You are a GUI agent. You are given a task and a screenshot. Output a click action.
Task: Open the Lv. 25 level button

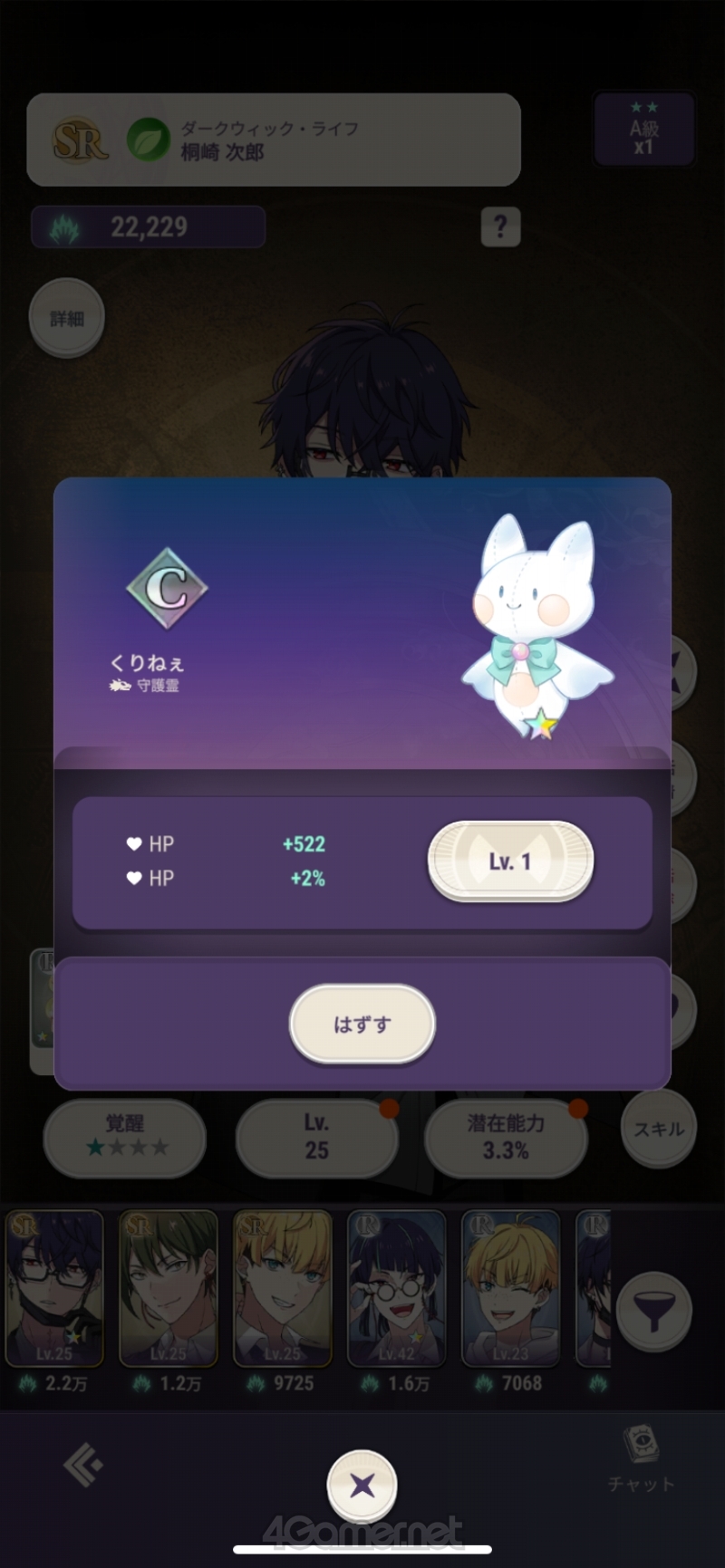(316, 1137)
